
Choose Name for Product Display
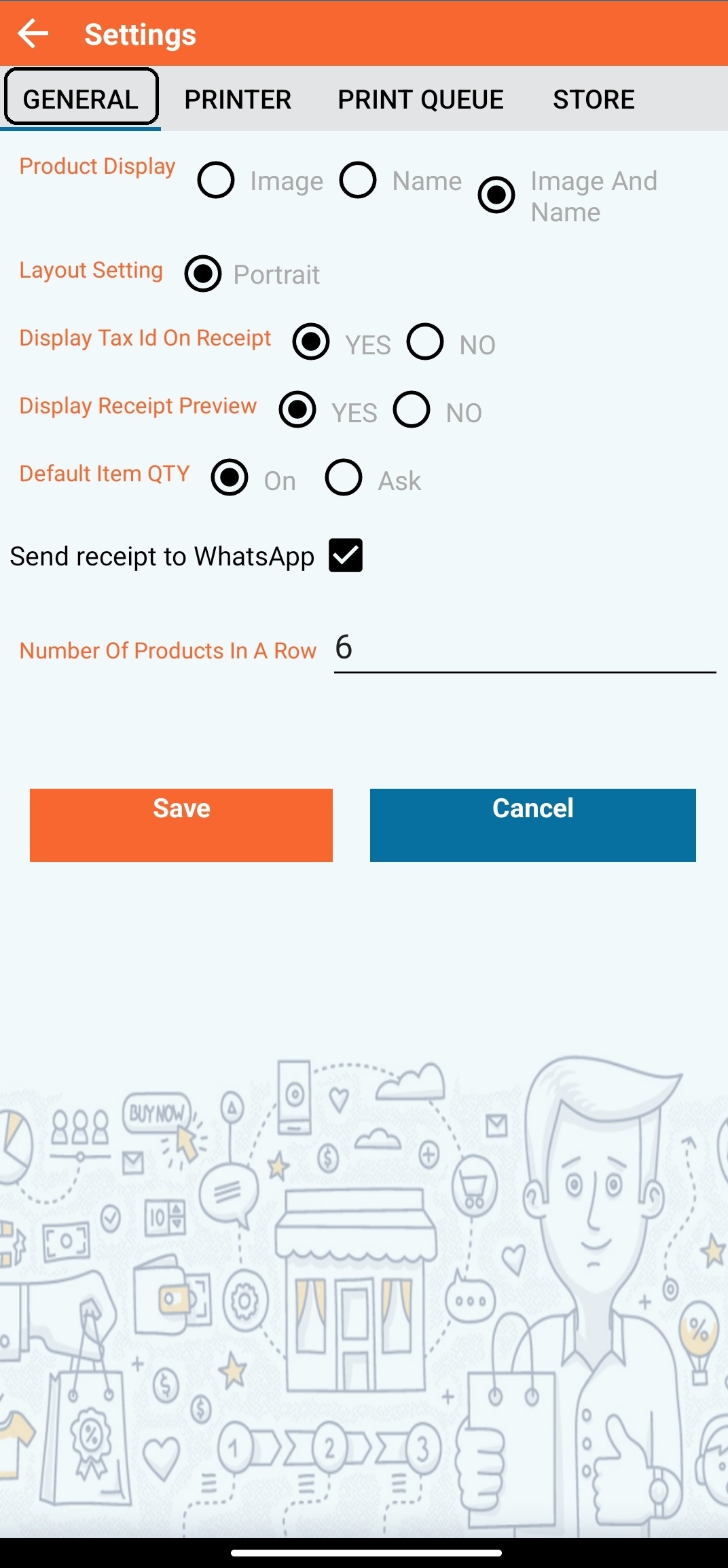pos(358,181)
